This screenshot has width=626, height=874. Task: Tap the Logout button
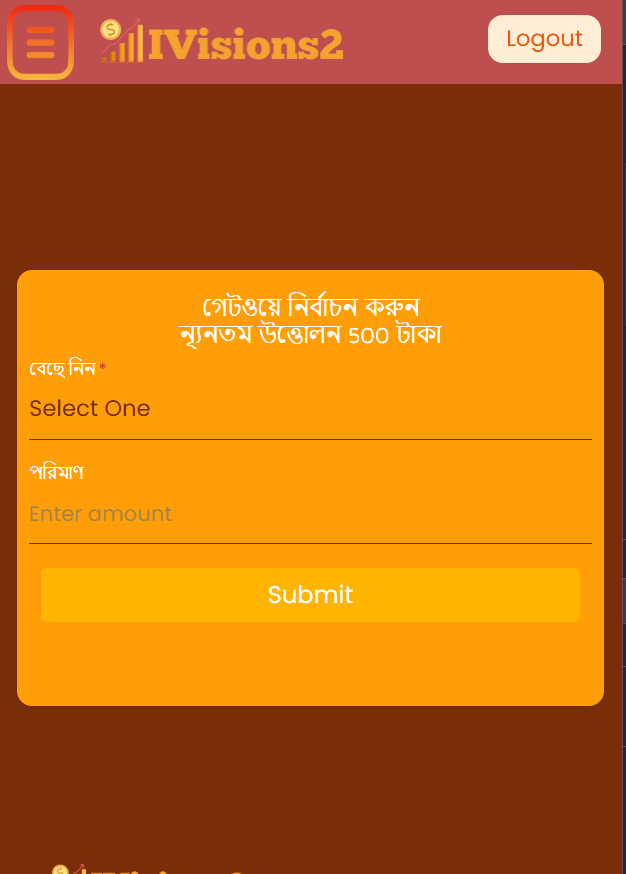(544, 39)
